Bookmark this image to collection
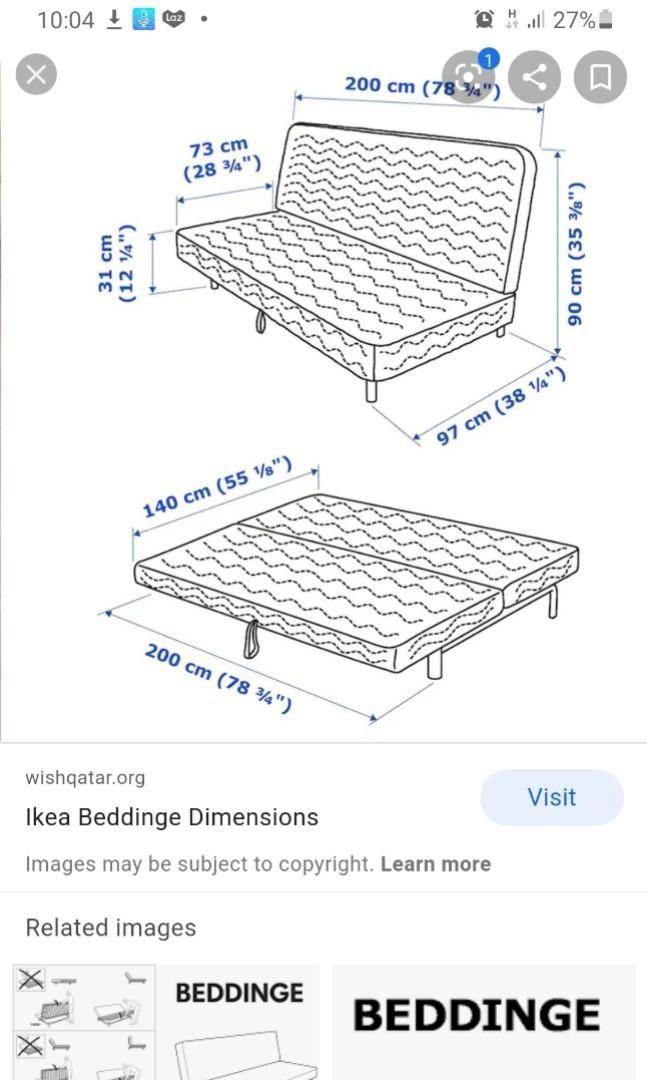Viewport: 647px width, 1080px height. pyautogui.click(x=600, y=77)
